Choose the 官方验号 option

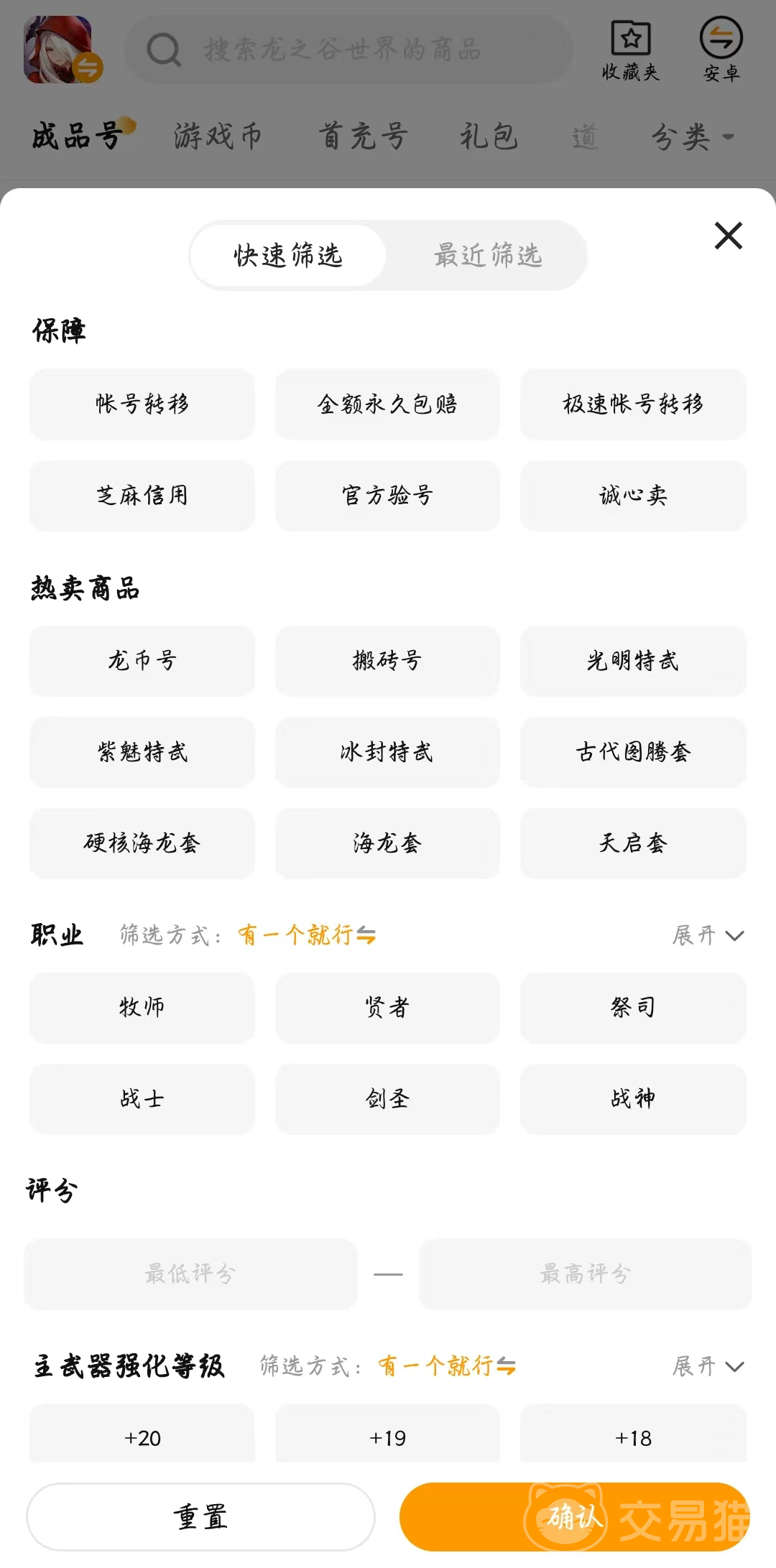pyautogui.click(x=387, y=496)
